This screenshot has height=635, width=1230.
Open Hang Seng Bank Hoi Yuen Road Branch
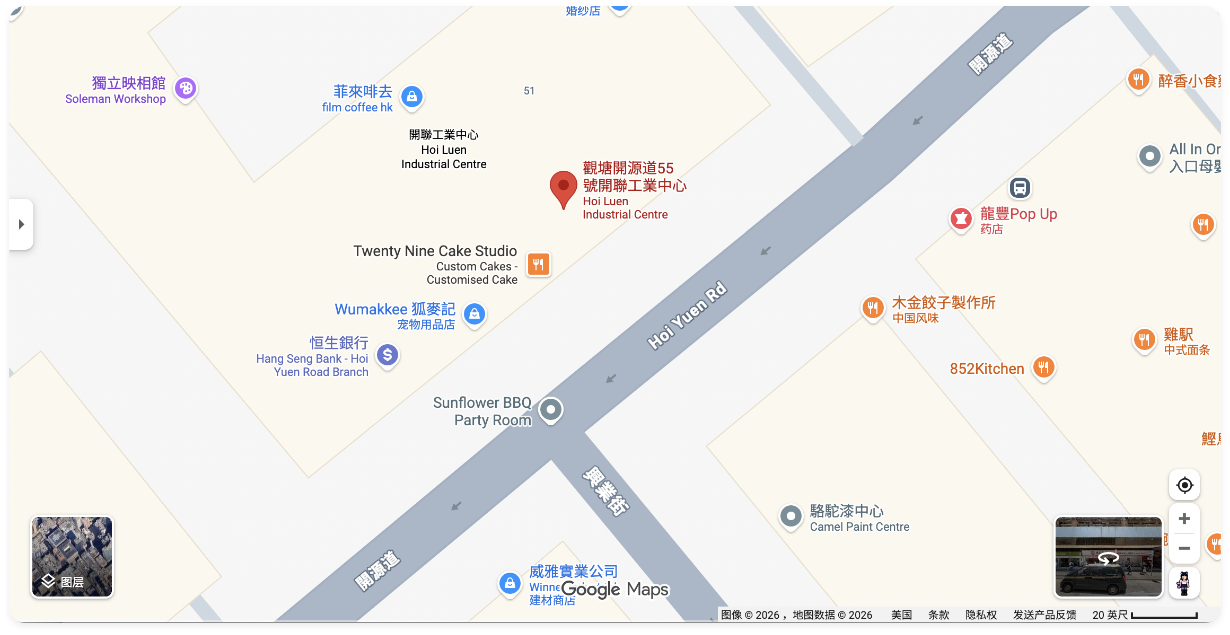coord(387,355)
